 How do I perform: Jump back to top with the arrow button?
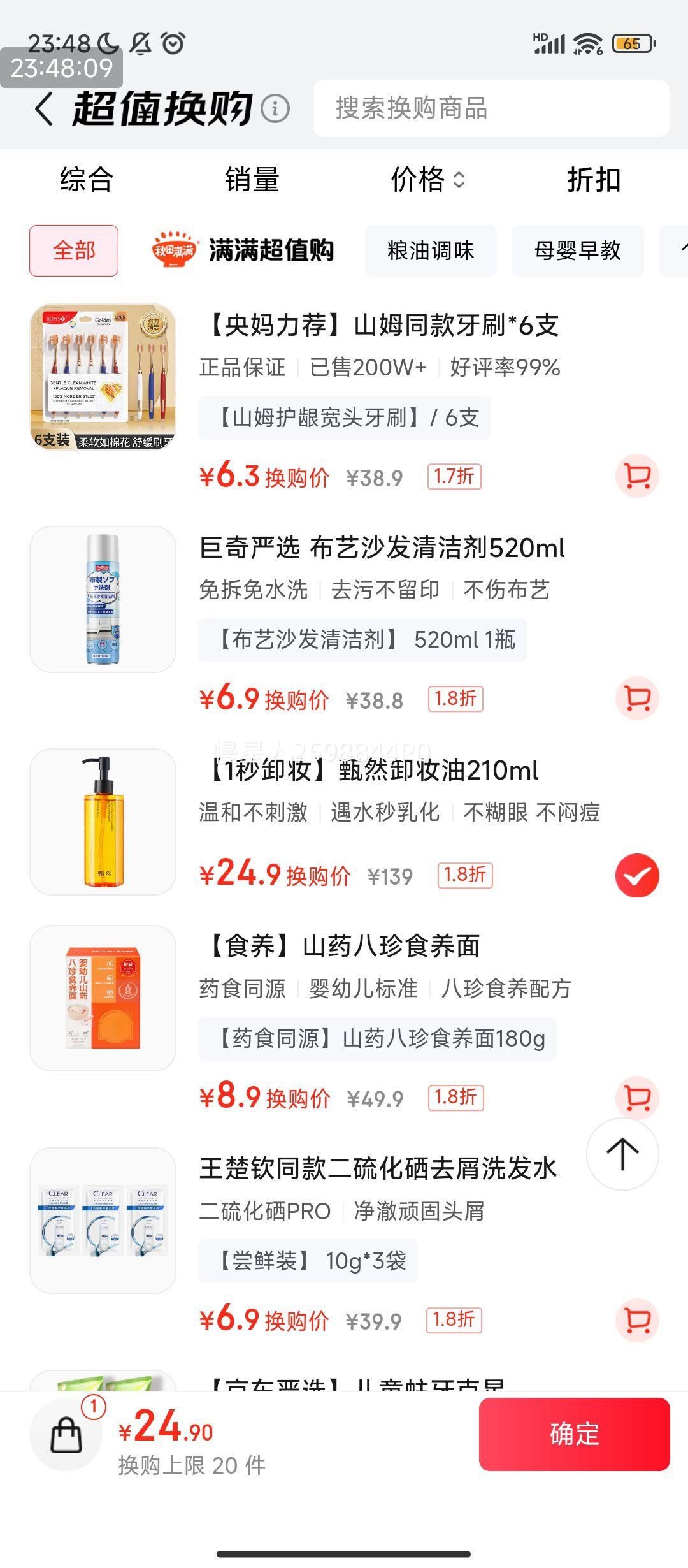(622, 1154)
